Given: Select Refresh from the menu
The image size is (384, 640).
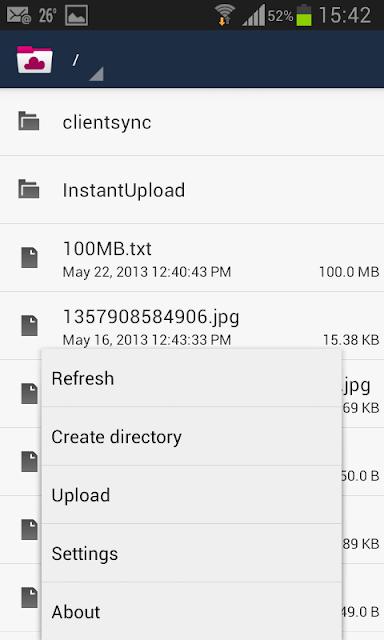Looking at the screenshot, I should (x=191, y=378).
